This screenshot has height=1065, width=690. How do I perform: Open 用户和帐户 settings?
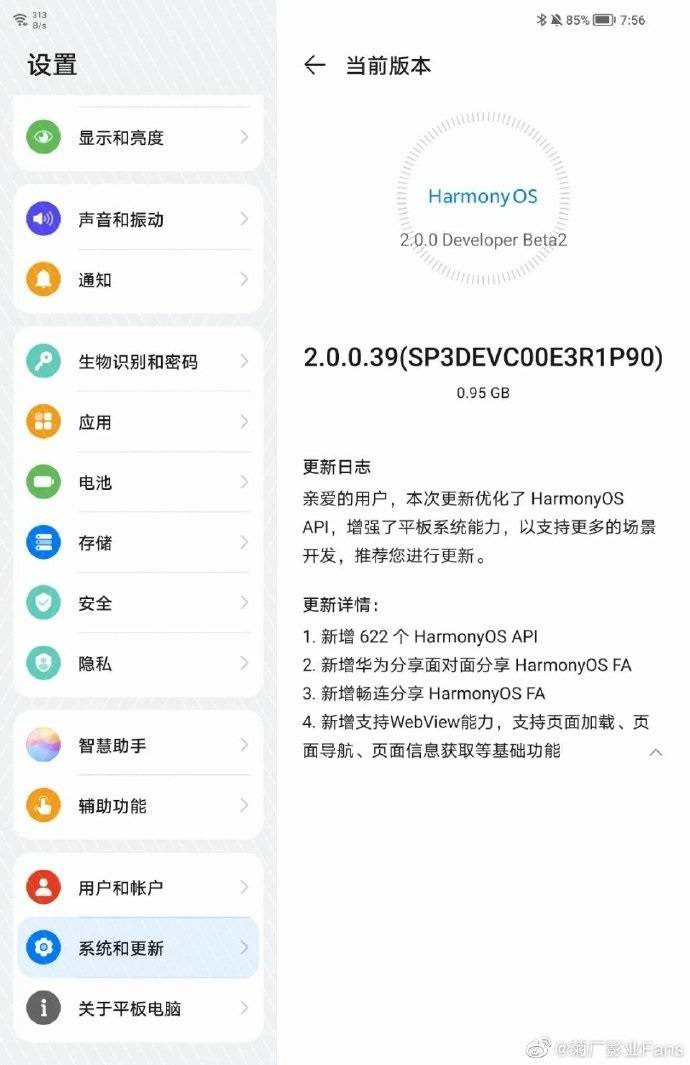[138, 887]
